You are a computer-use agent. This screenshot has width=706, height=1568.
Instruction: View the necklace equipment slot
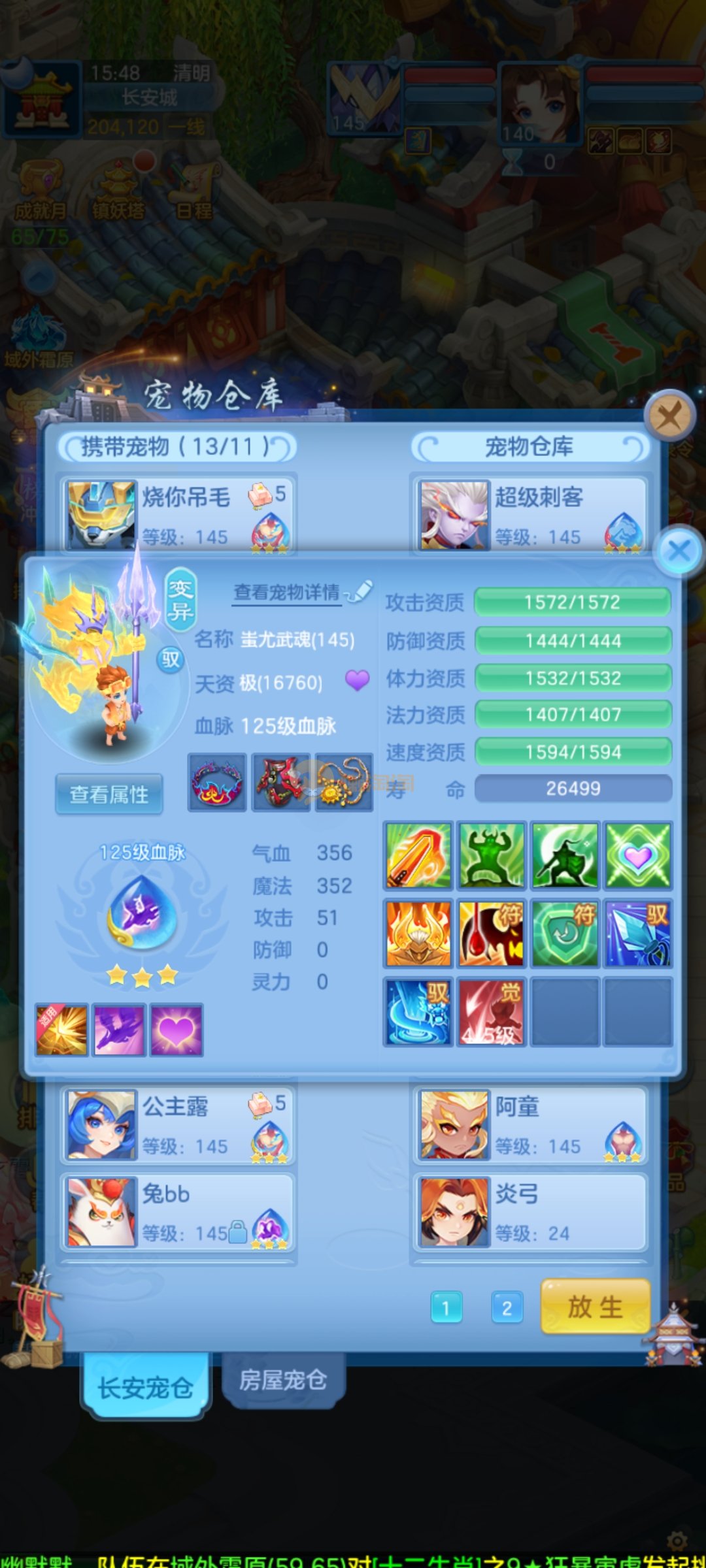tap(344, 782)
